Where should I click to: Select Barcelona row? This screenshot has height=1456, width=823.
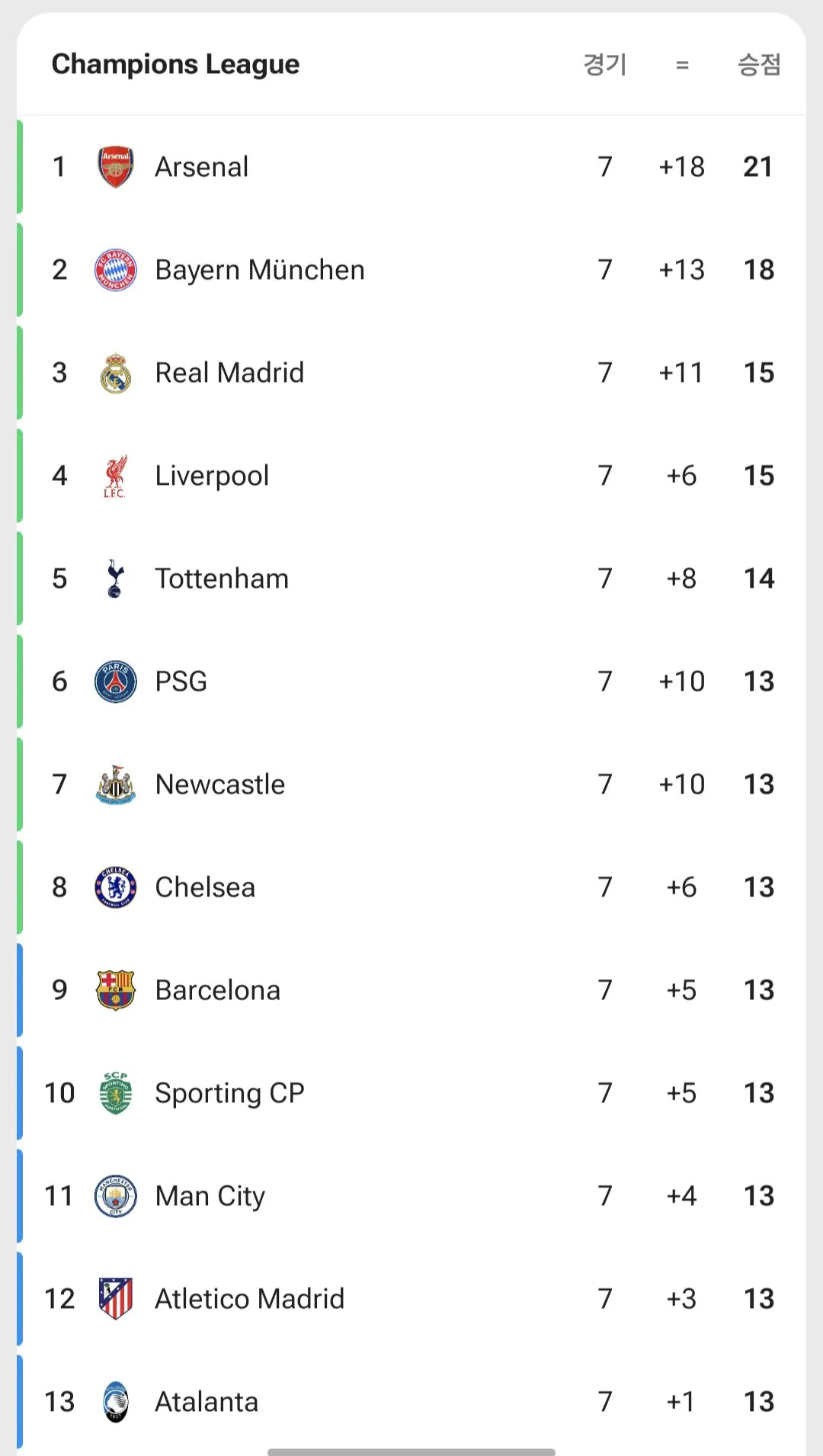[217, 990]
